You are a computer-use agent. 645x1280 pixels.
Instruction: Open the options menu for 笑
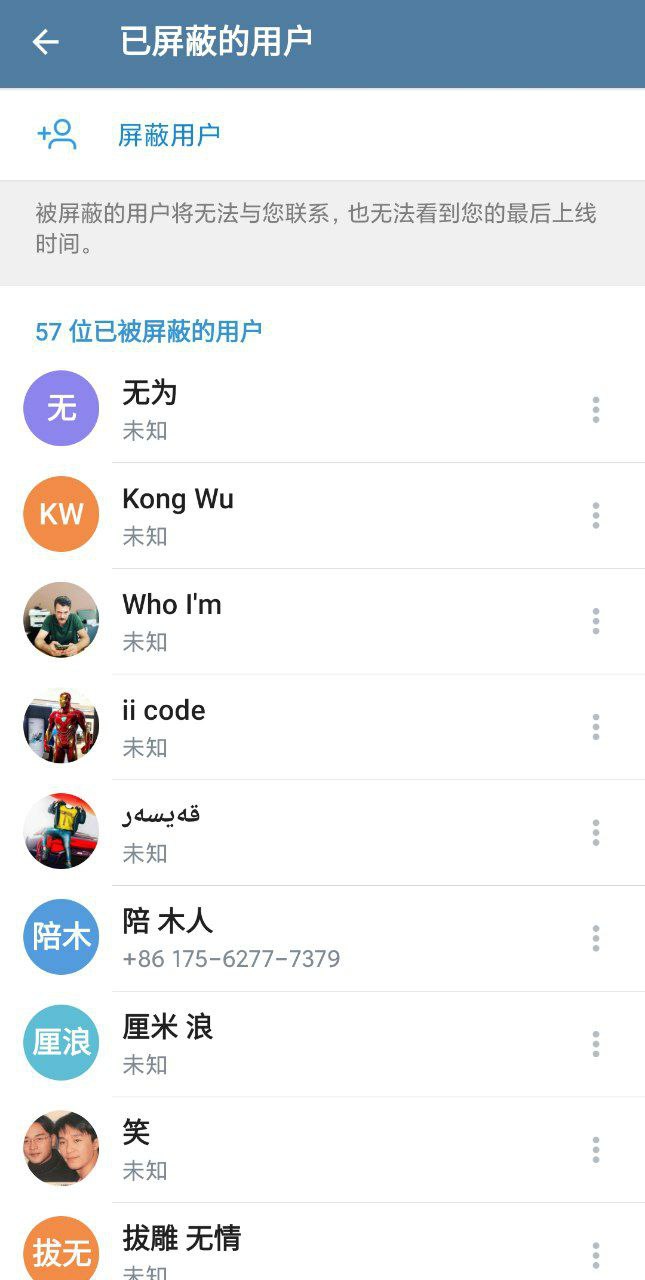click(x=596, y=1150)
